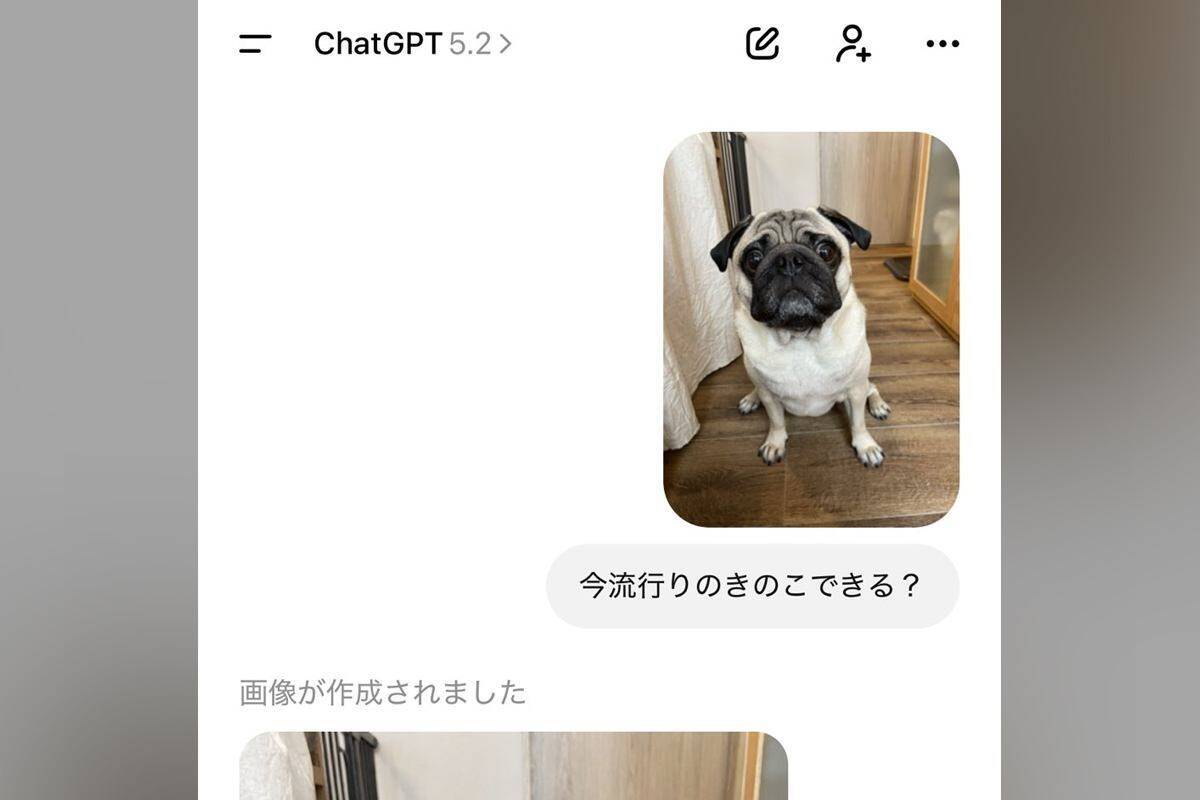Open the ChatGPT 5.2 model selector
Screen dimensions: 1200x800
[412, 44]
